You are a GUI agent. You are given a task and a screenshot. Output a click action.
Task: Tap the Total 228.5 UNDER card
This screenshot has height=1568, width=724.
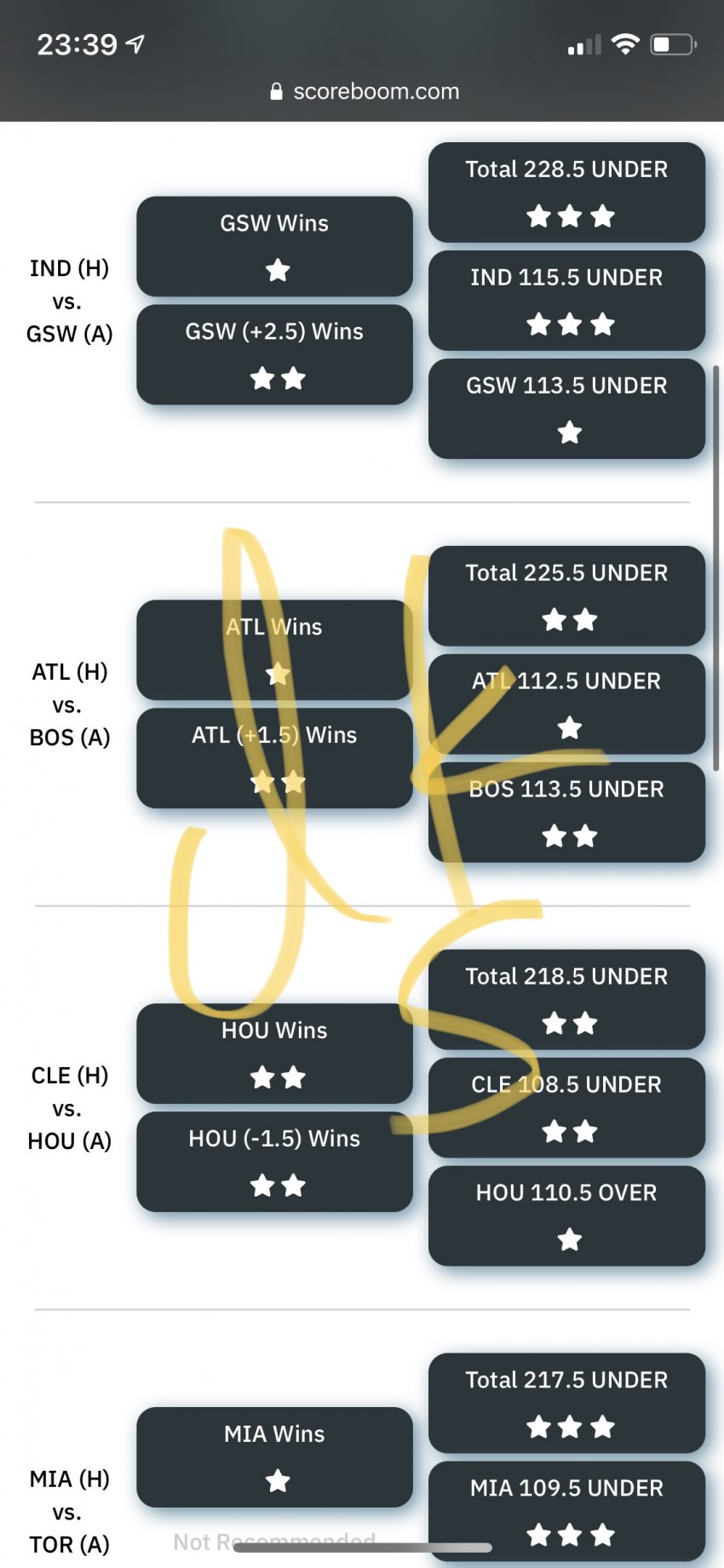pos(566,192)
